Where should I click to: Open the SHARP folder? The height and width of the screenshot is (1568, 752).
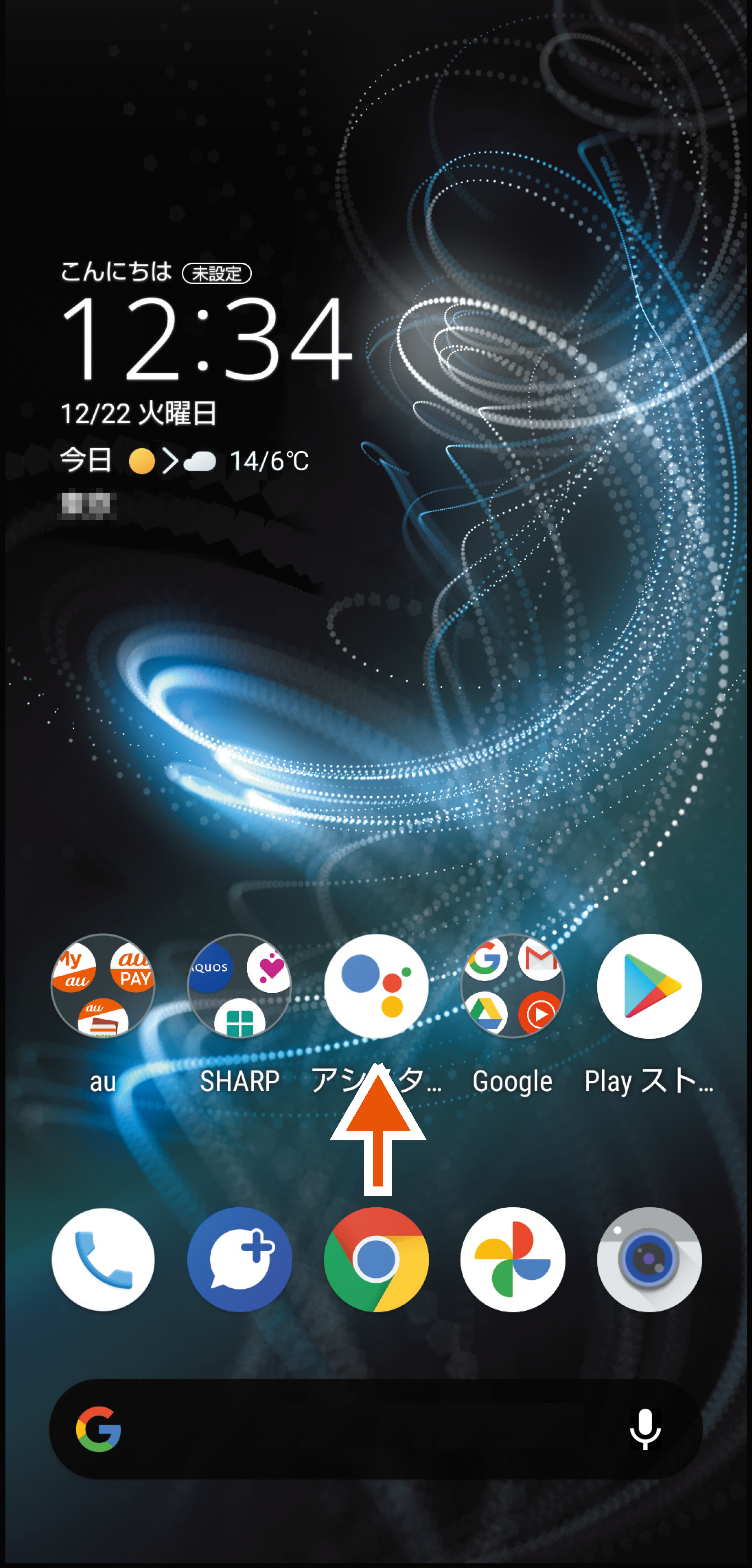point(239,986)
